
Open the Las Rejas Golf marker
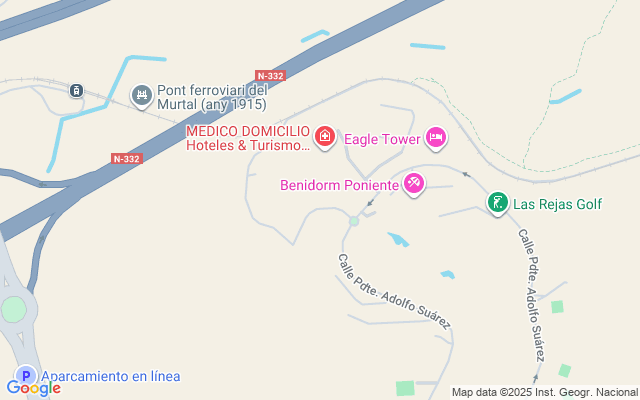point(497,204)
